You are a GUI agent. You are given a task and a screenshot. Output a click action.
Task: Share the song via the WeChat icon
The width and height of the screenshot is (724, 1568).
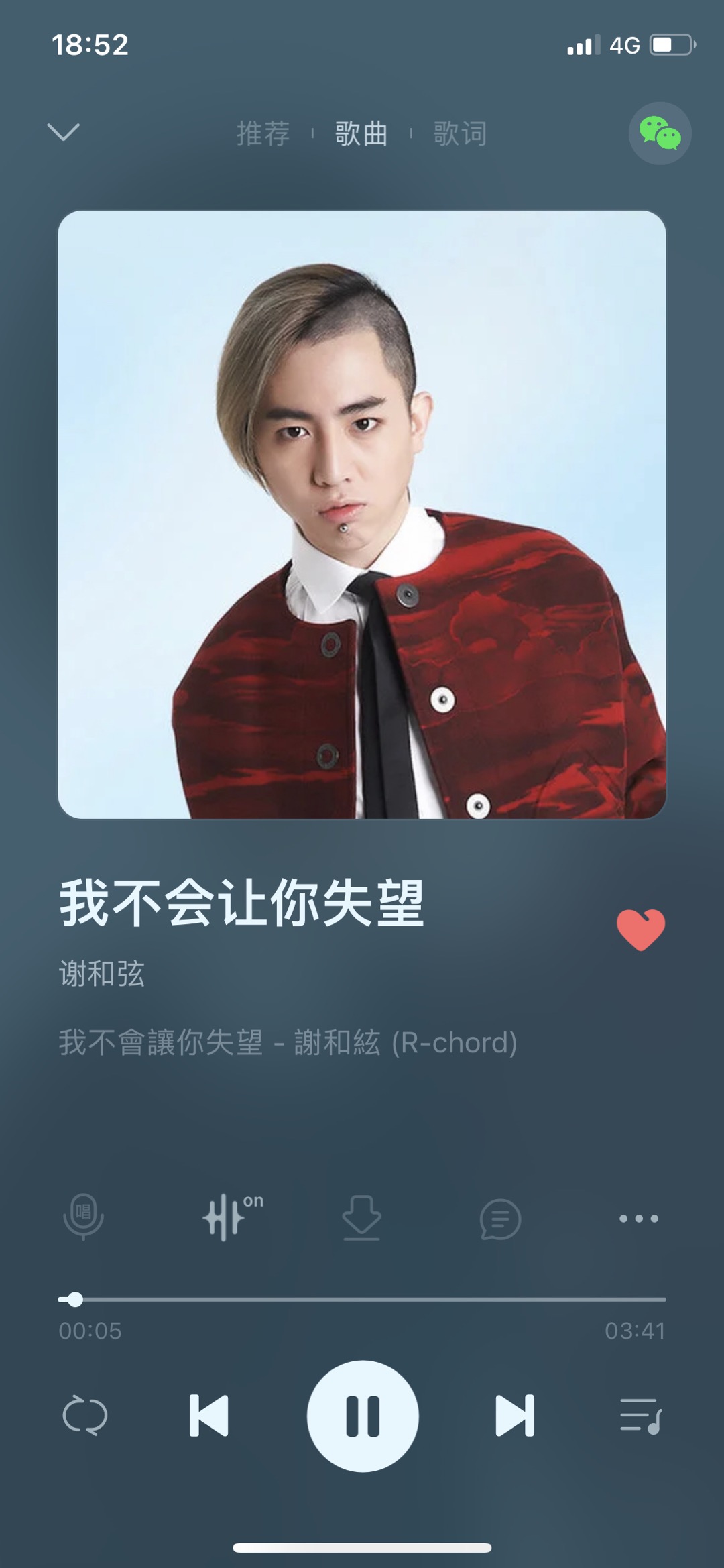tap(660, 133)
